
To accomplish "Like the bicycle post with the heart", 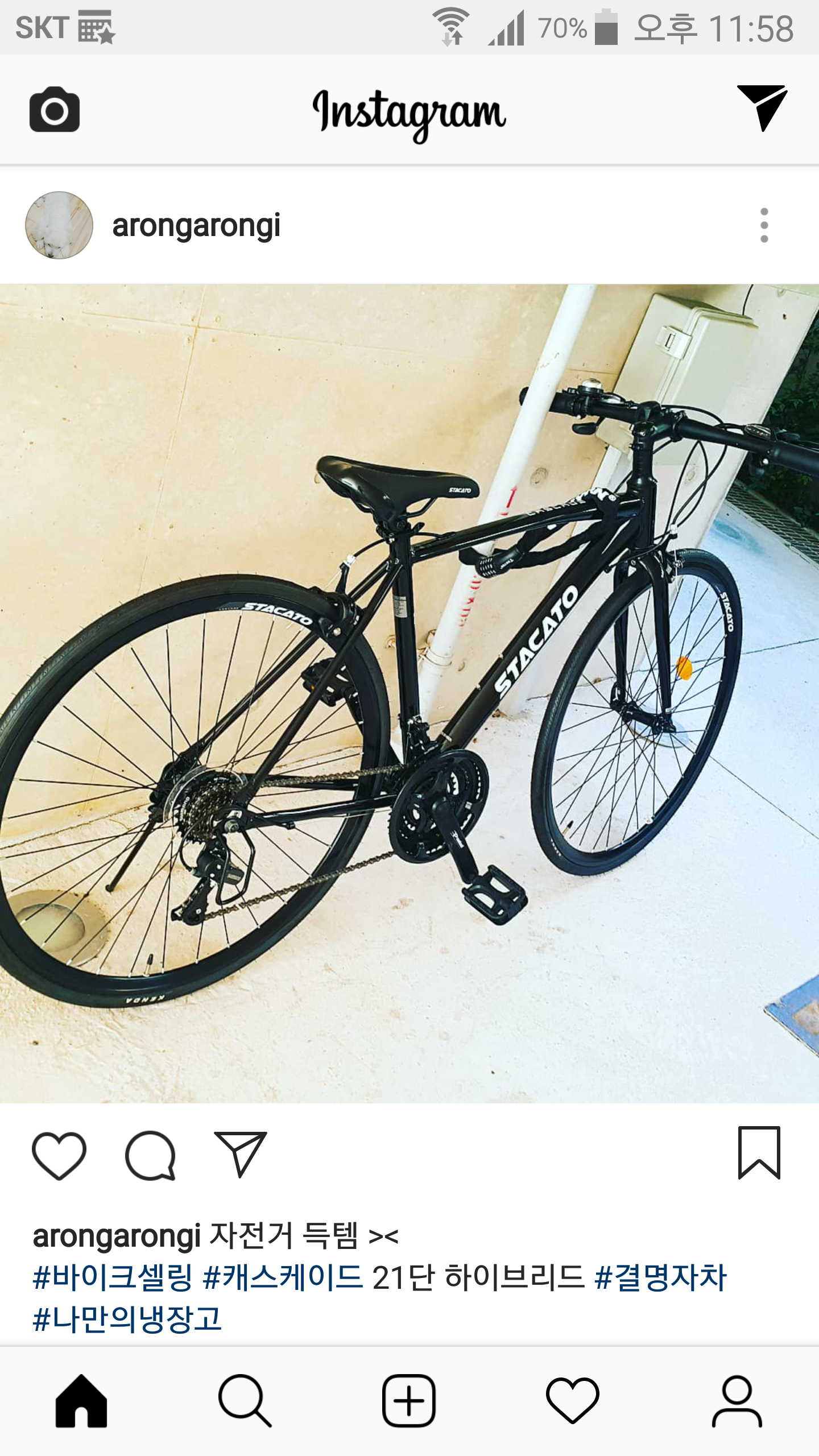I will 59,1156.
